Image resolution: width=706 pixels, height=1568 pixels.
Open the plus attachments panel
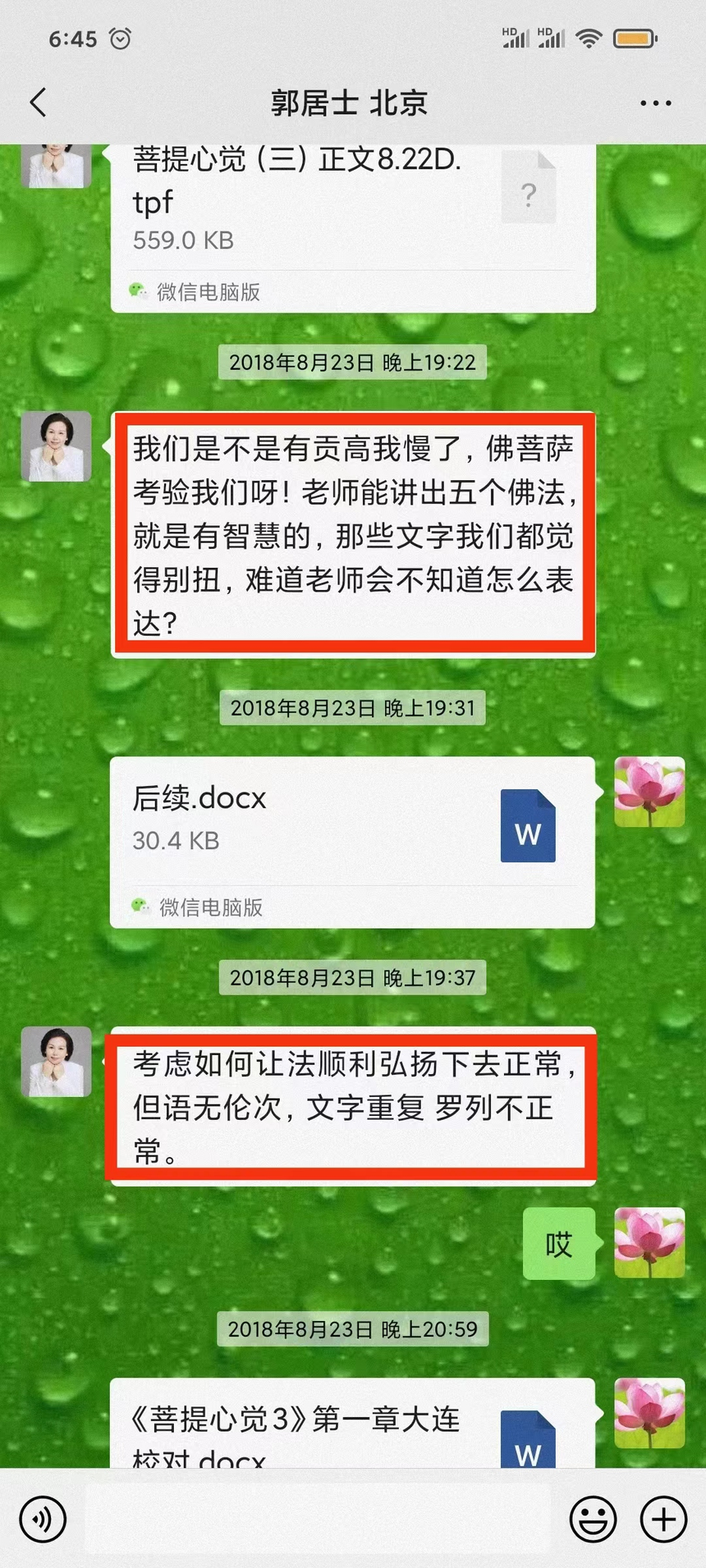663,1519
